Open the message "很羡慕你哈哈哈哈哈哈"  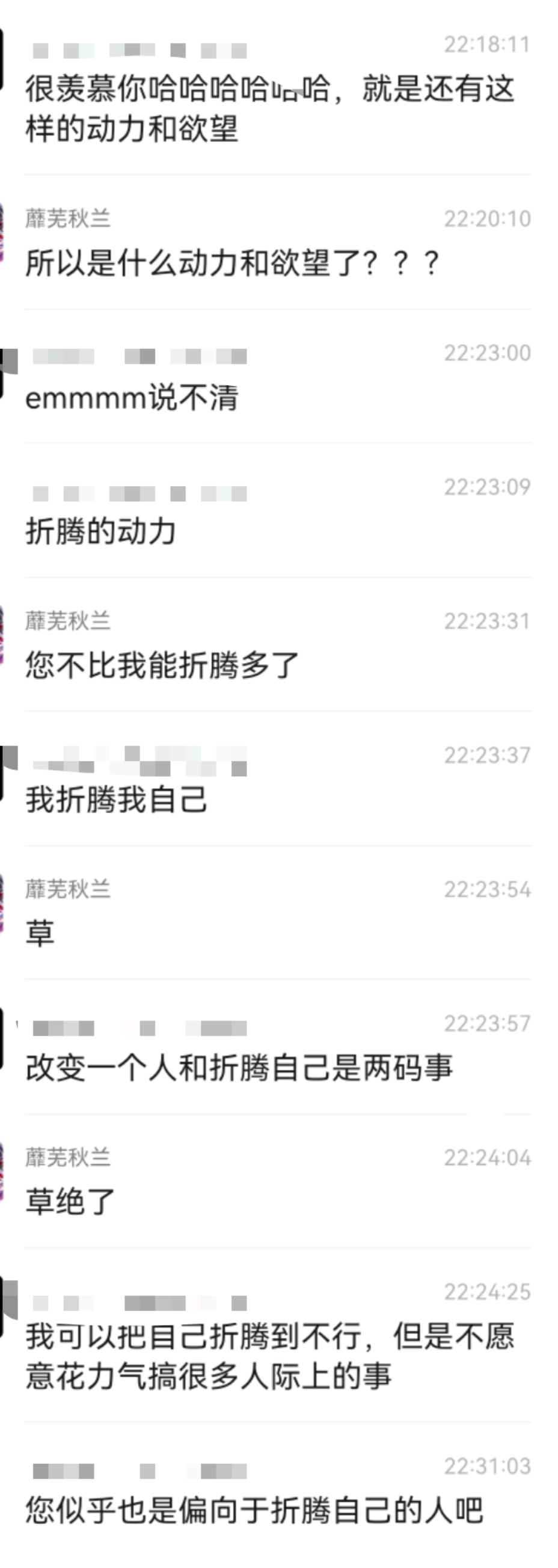[x=269, y=108]
